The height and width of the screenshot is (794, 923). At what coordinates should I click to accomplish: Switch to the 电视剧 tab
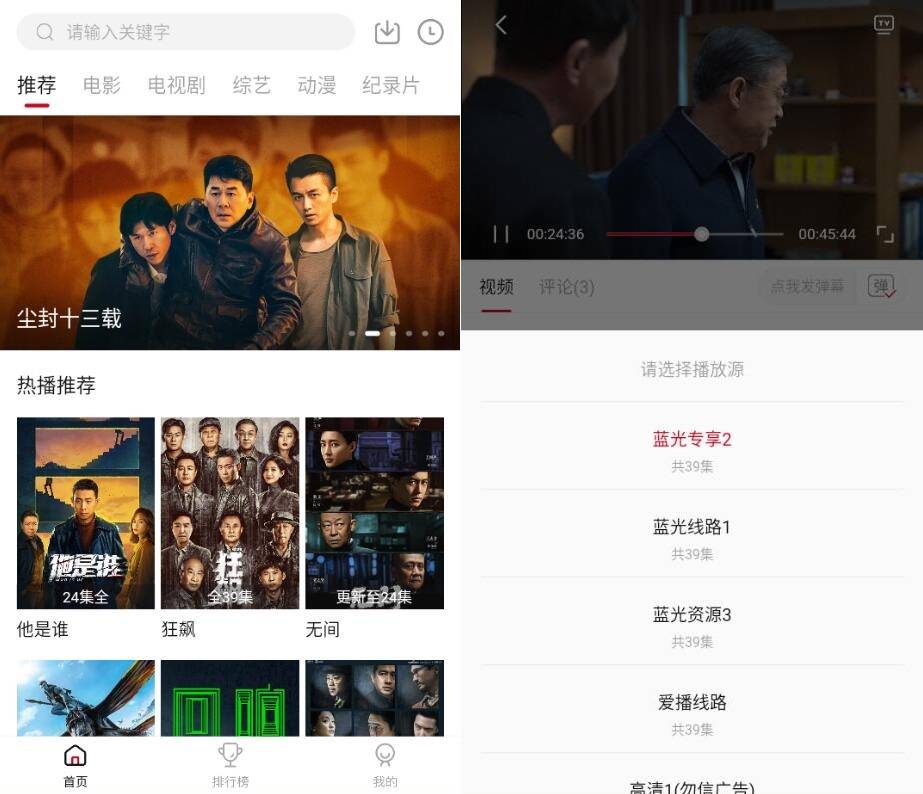(x=176, y=86)
